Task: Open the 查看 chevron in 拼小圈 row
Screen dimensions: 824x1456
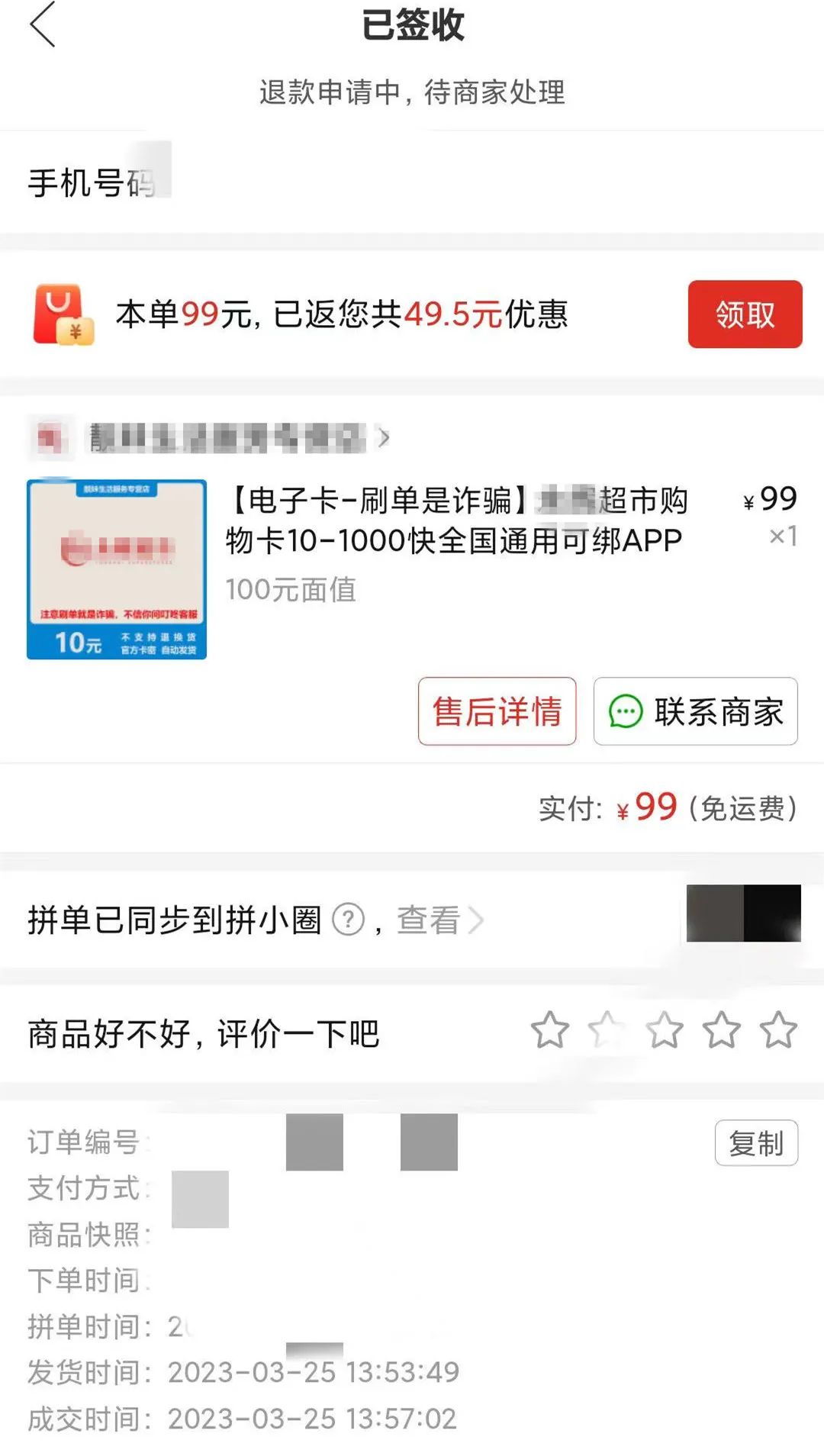Action: (481, 920)
